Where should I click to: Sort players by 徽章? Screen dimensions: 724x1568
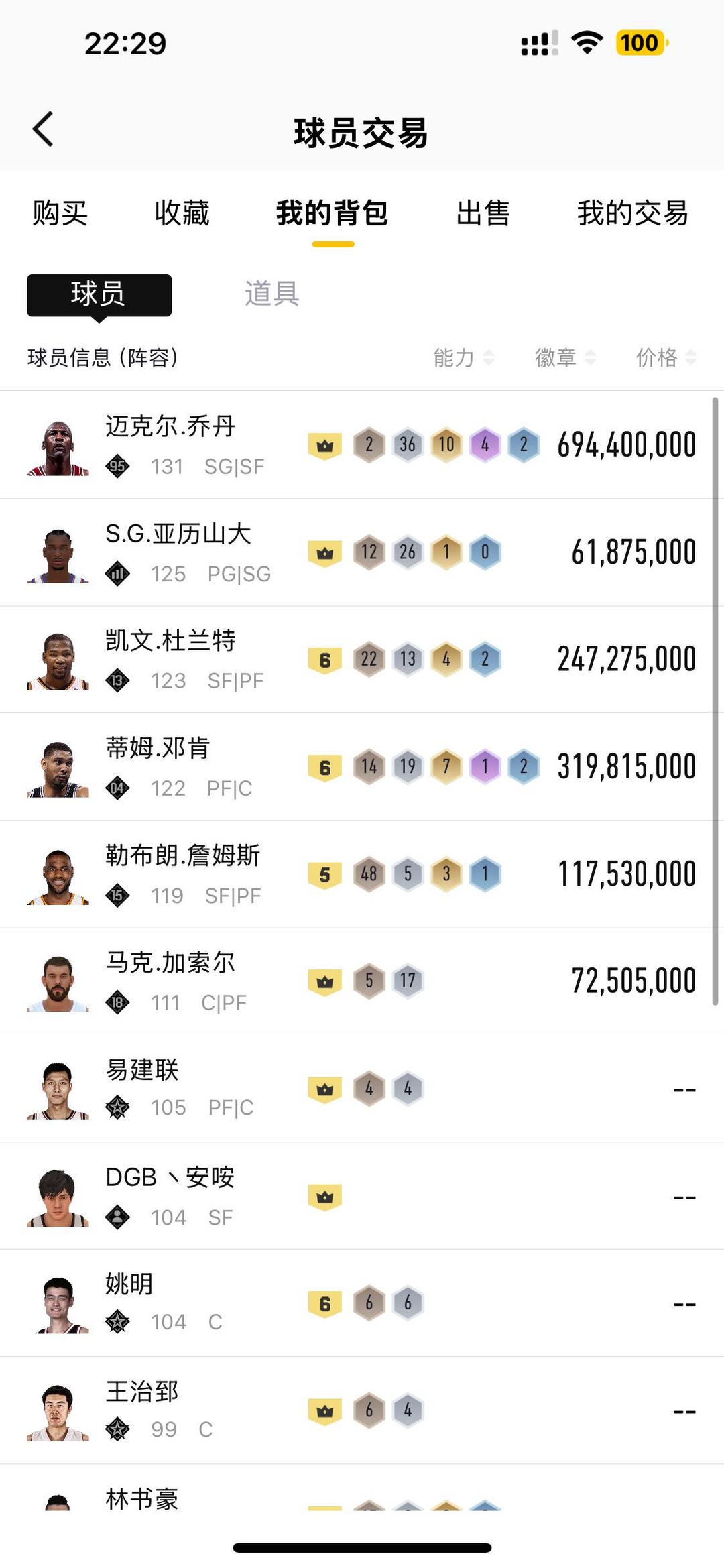564,357
